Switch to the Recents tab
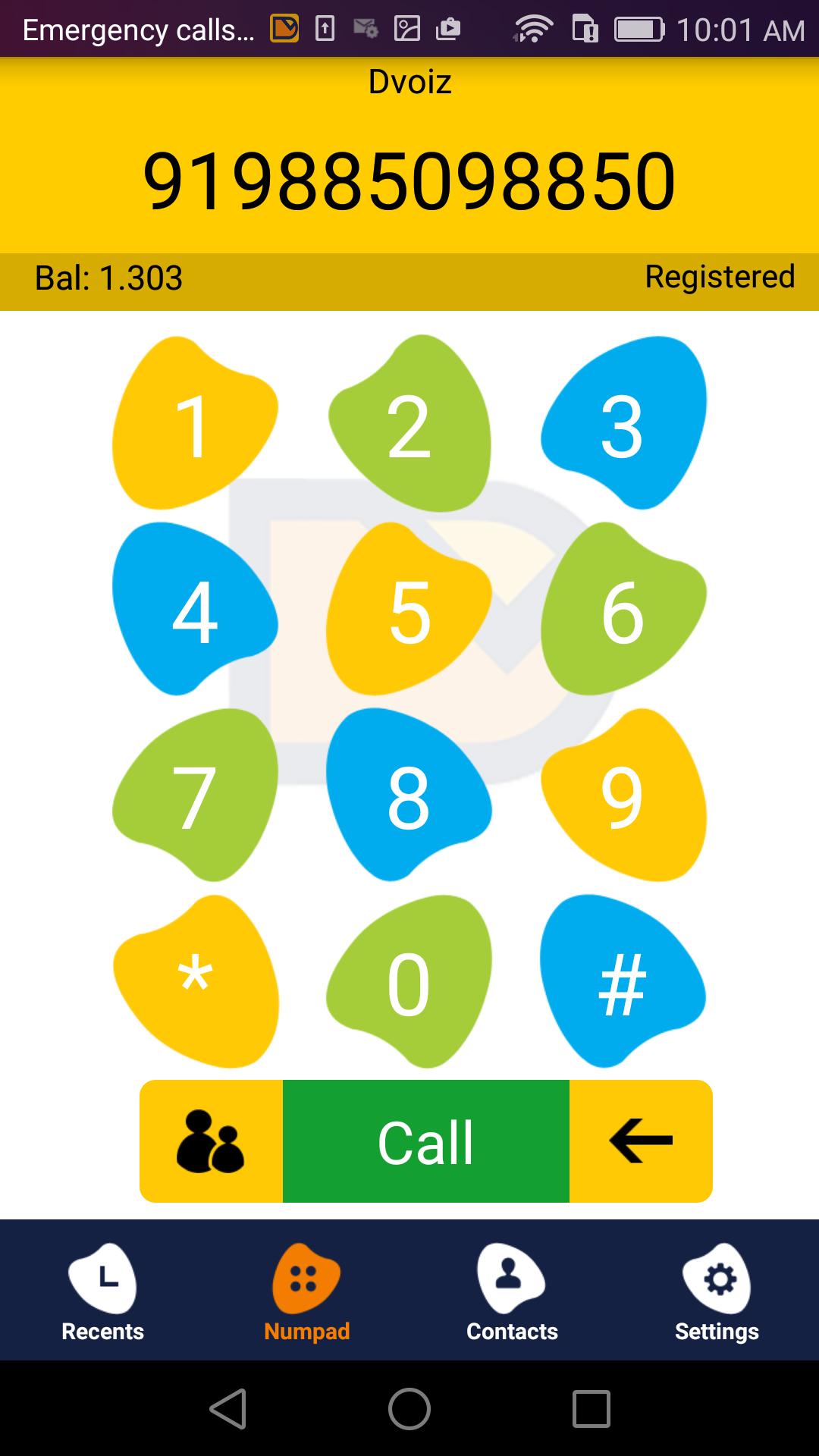This screenshot has height=1456, width=819. [102, 1293]
